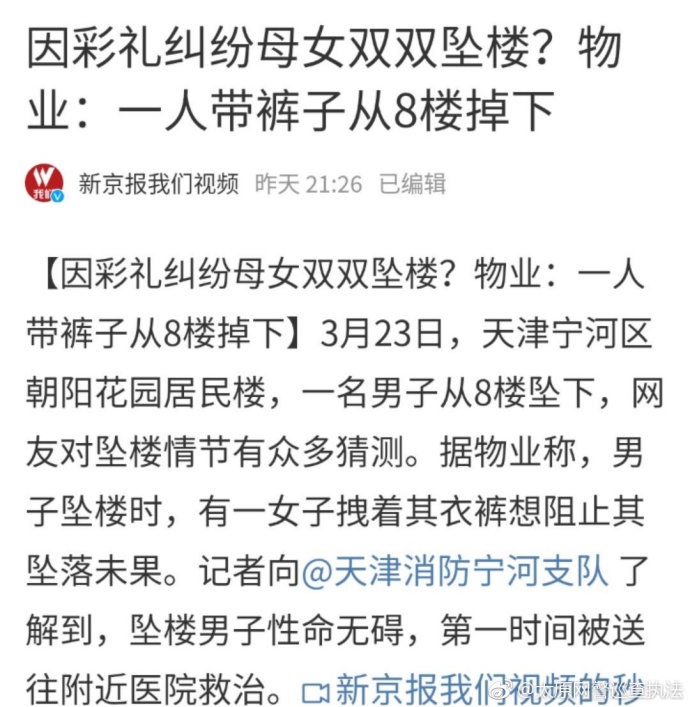
Task: Tap the 新京报我们视频 account name
Action: point(158,184)
